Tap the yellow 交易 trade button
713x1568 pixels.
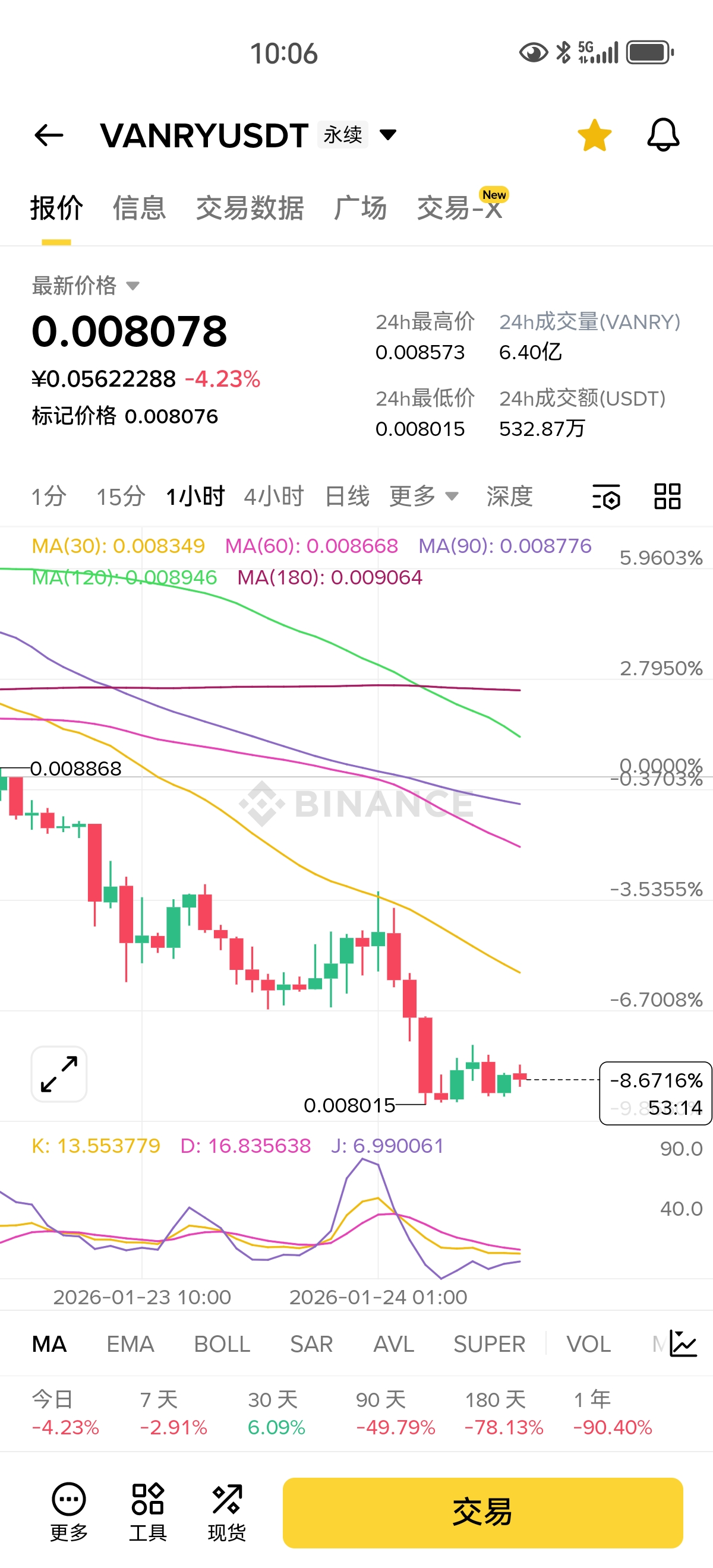(x=482, y=1513)
